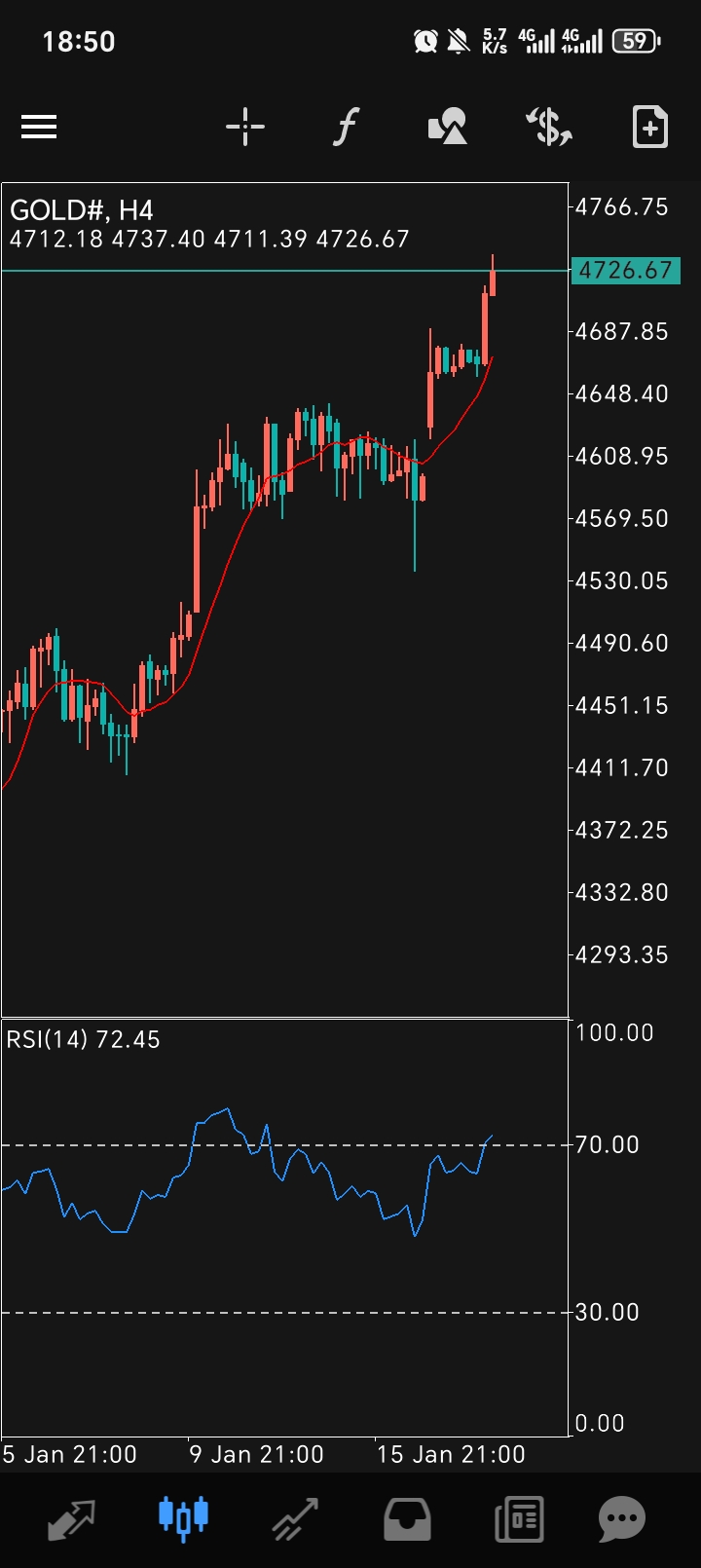Select the candlestick Chart tab
This screenshot has height=1568, width=701.
point(183,1518)
